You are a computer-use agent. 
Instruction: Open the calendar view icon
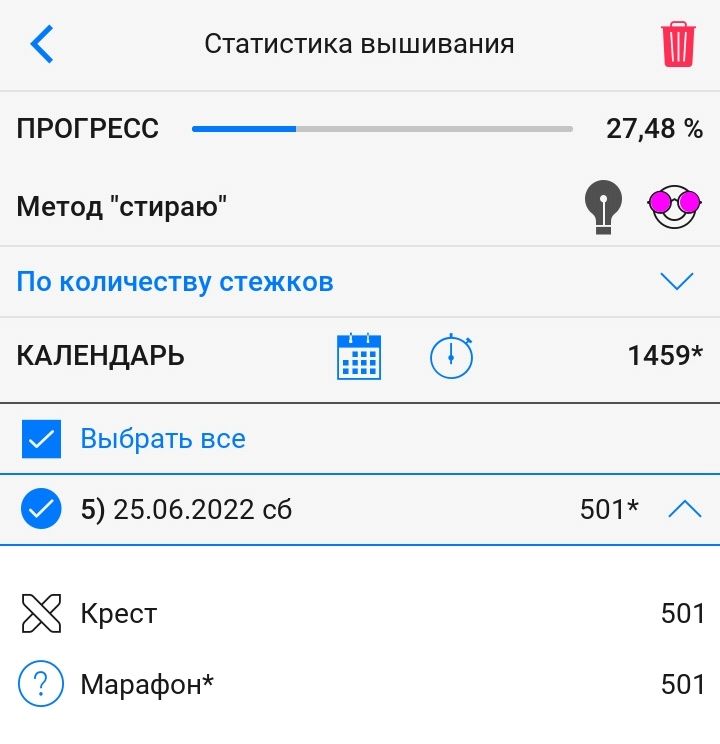coord(359,356)
